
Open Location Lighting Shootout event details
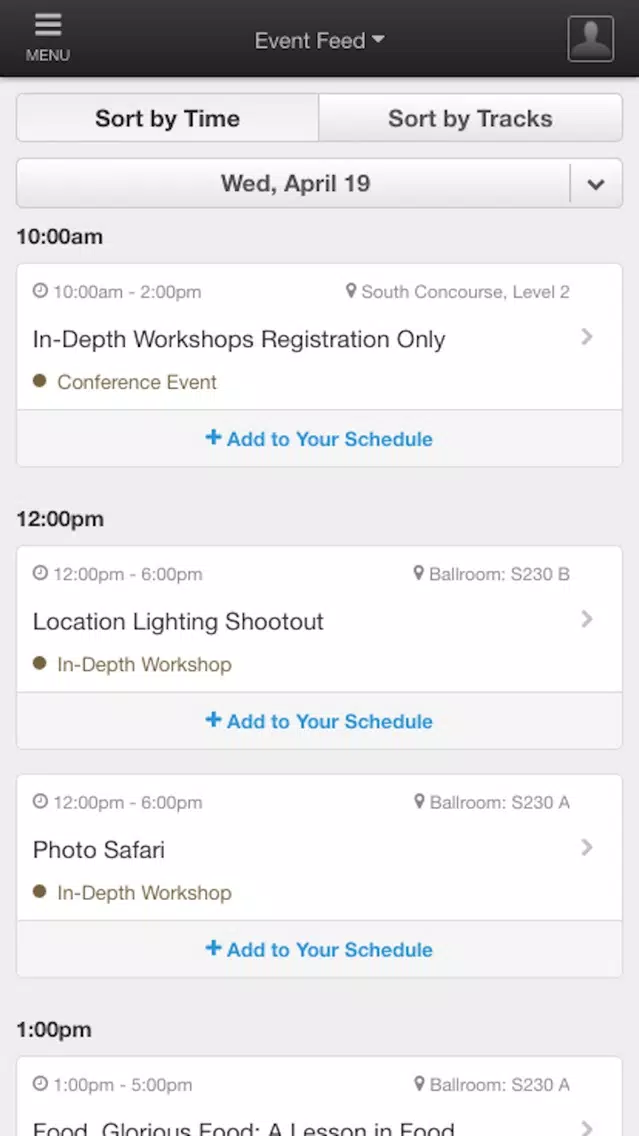[320, 619]
